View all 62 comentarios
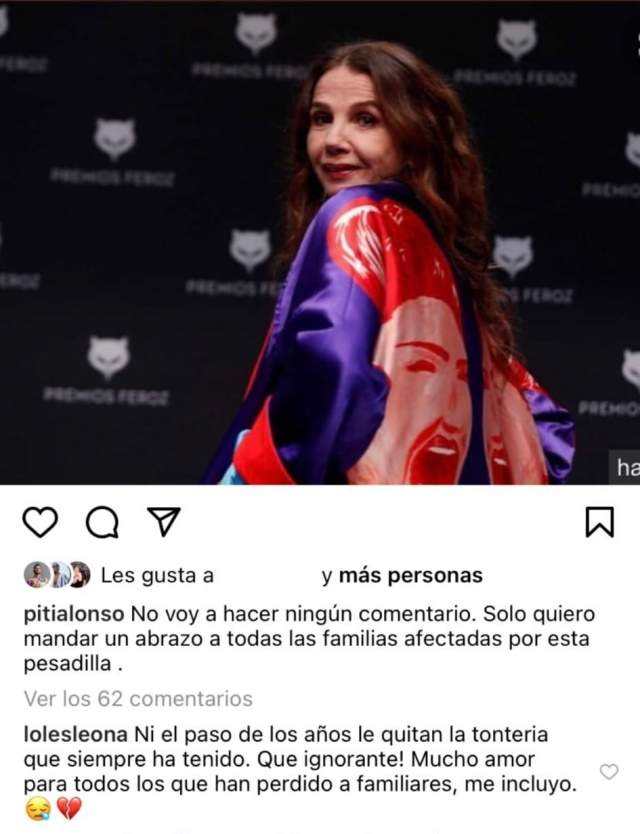Screen dimensions: 640x834 pos(138,698)
